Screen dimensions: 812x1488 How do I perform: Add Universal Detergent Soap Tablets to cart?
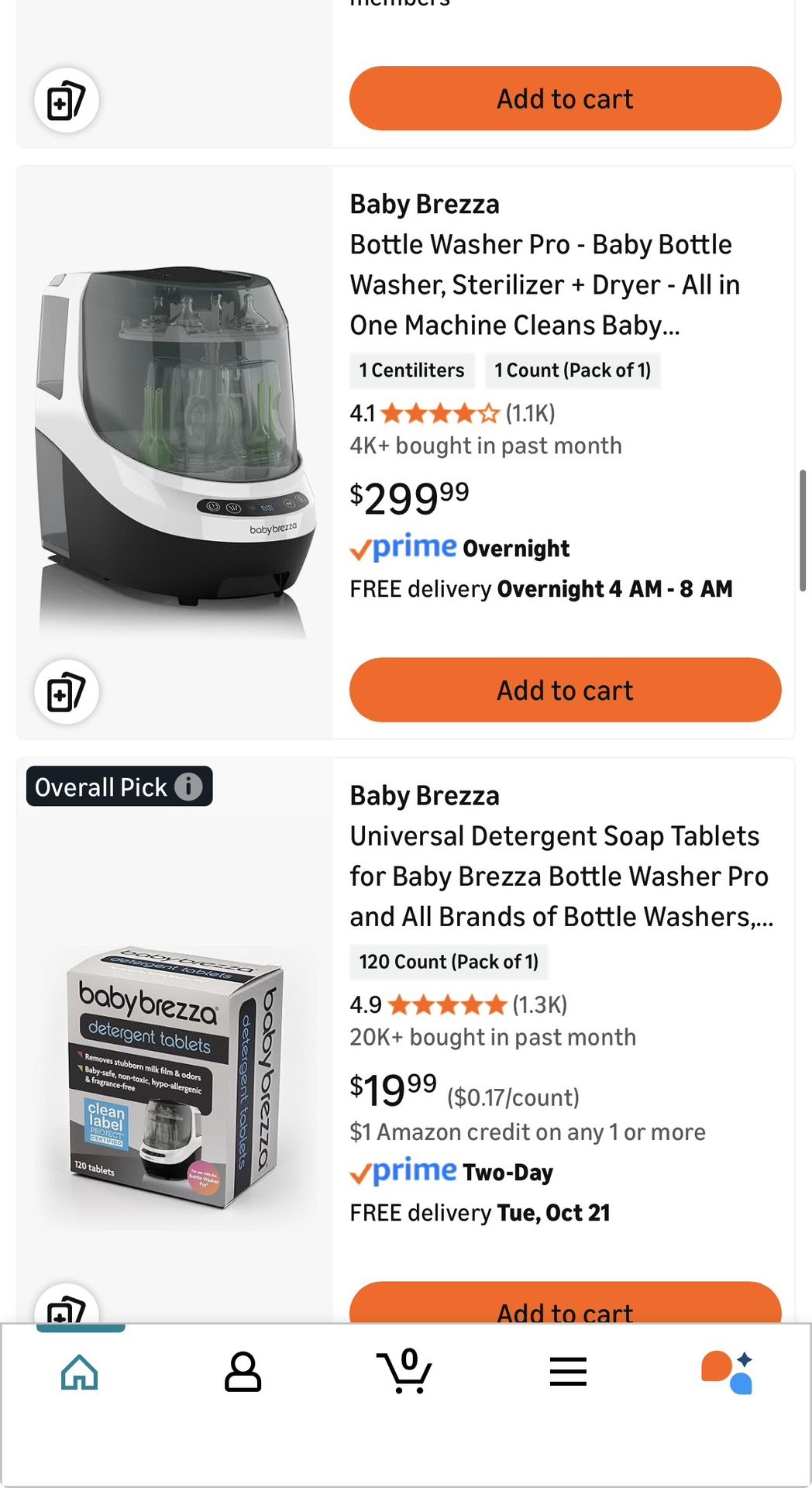tap(563, 1308)
